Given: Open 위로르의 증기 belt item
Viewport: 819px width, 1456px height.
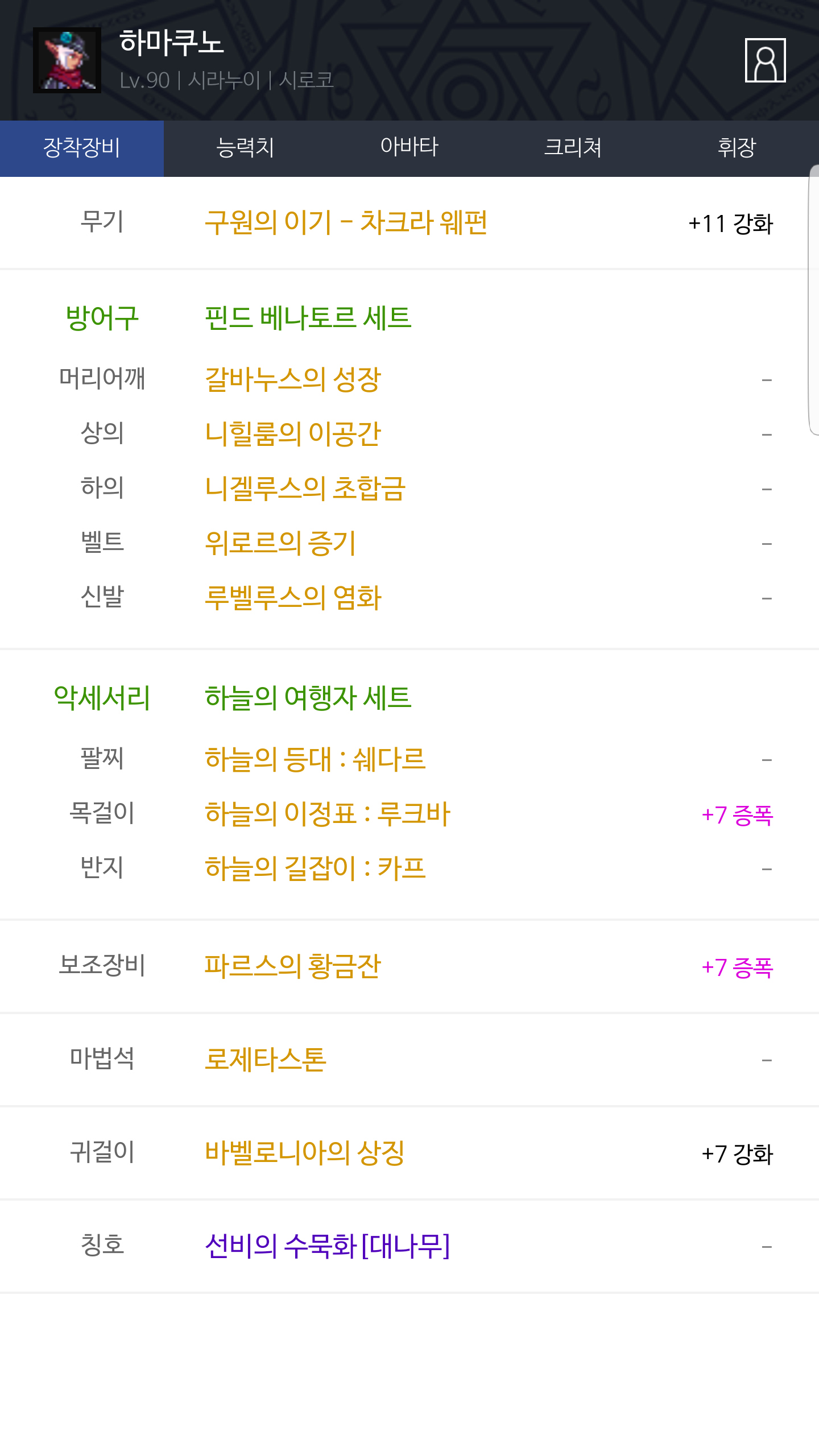Looking at the screenshot, I should click(280, 543).
